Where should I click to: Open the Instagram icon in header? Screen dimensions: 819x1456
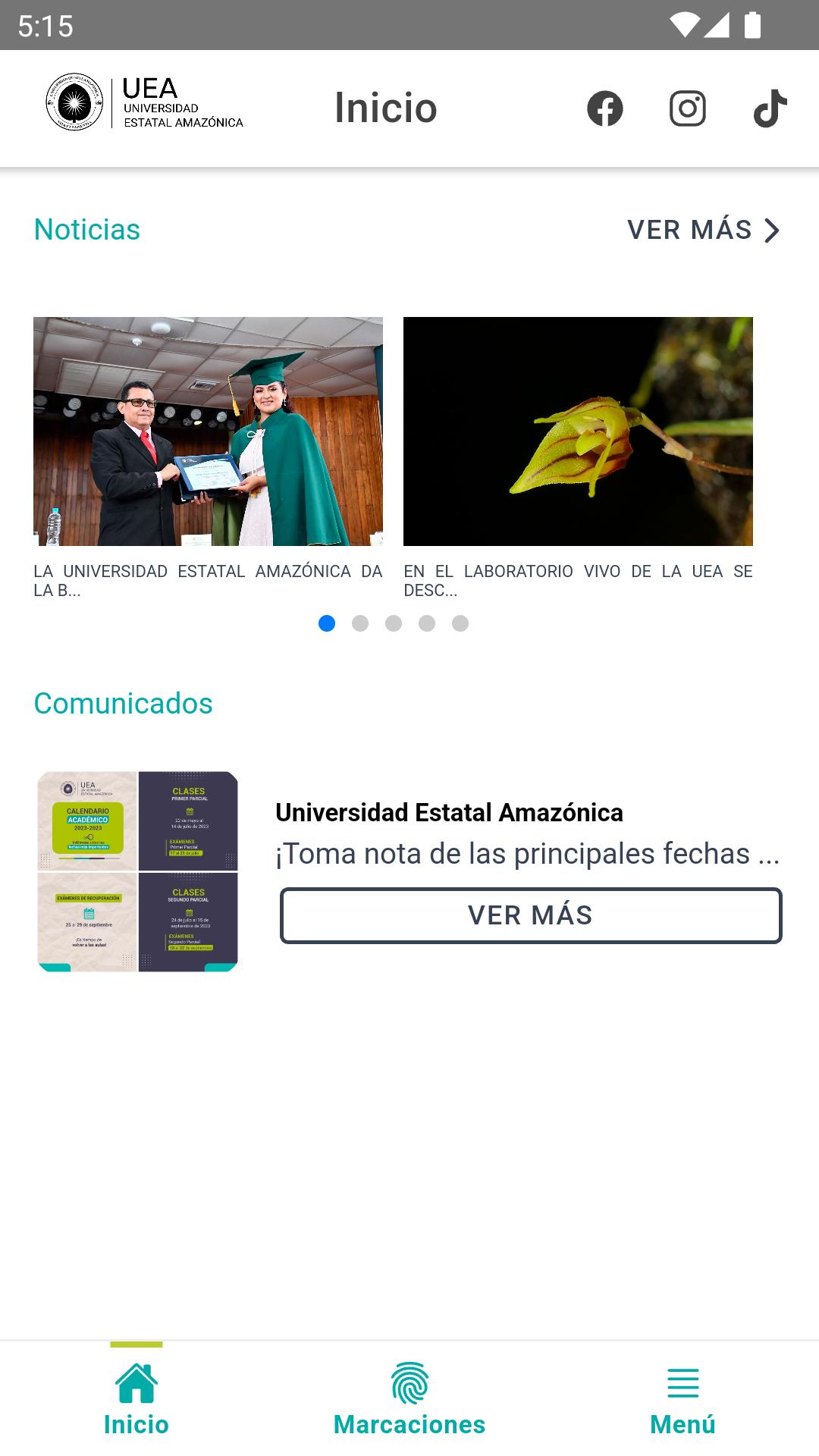688,108
